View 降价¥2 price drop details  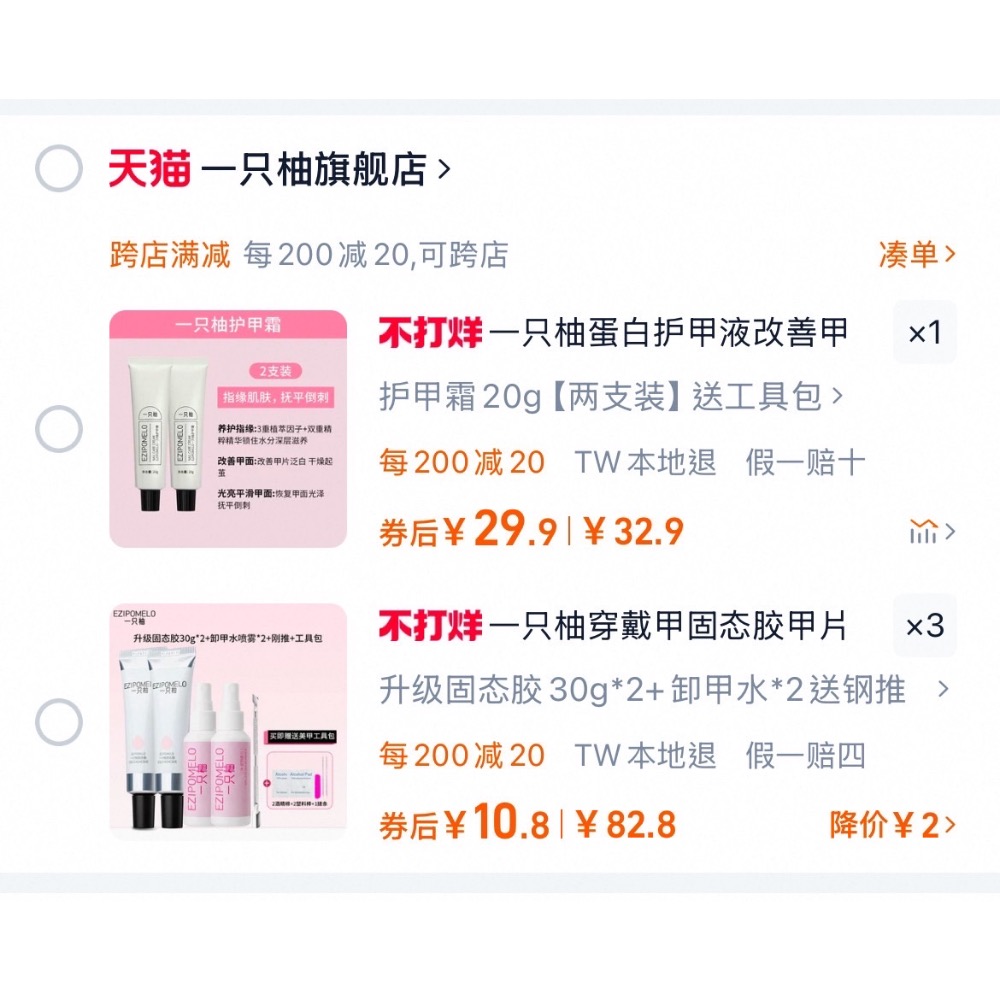892,825
